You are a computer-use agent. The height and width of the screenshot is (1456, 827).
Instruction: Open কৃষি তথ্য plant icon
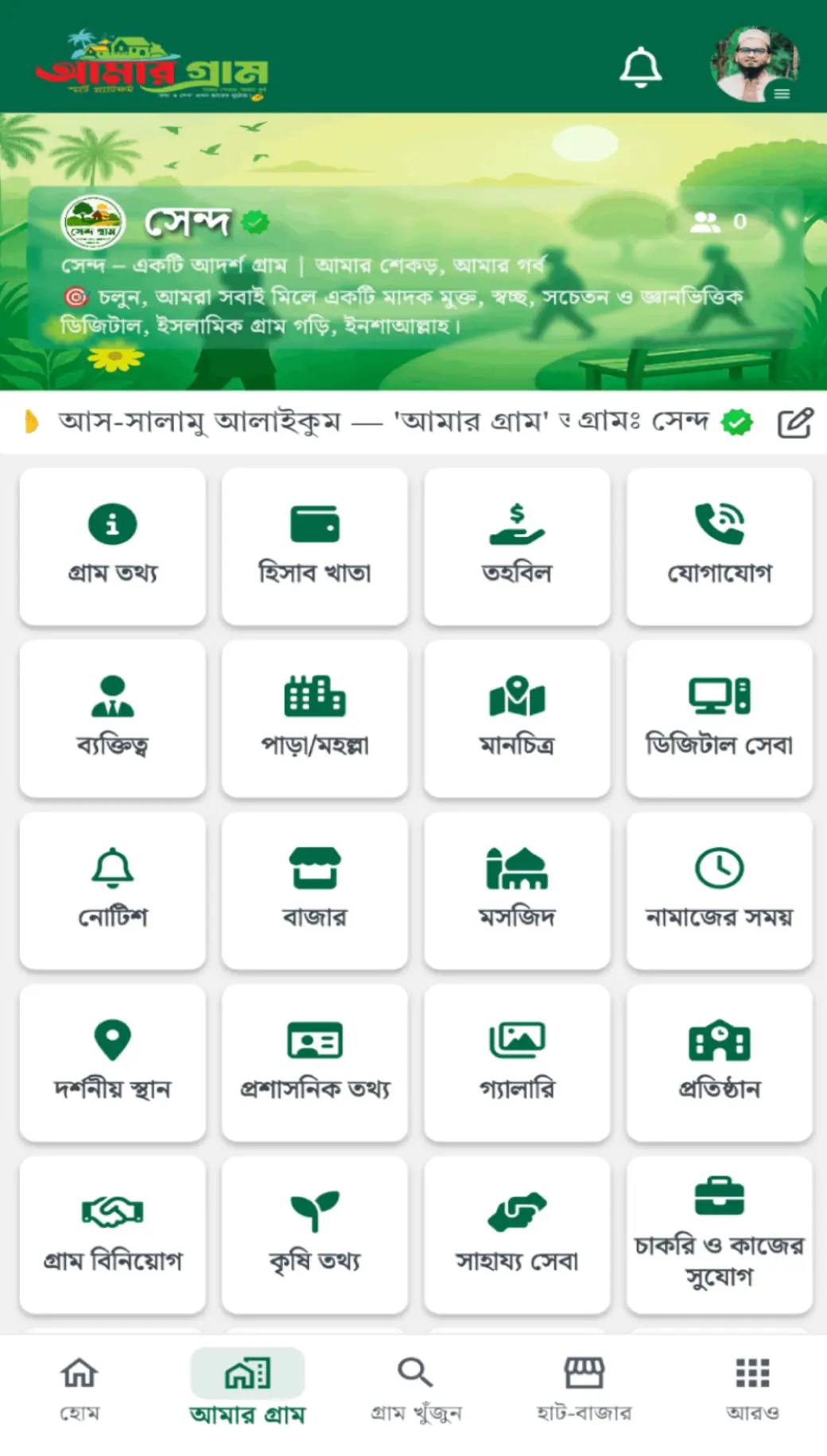coord(314,1210)
